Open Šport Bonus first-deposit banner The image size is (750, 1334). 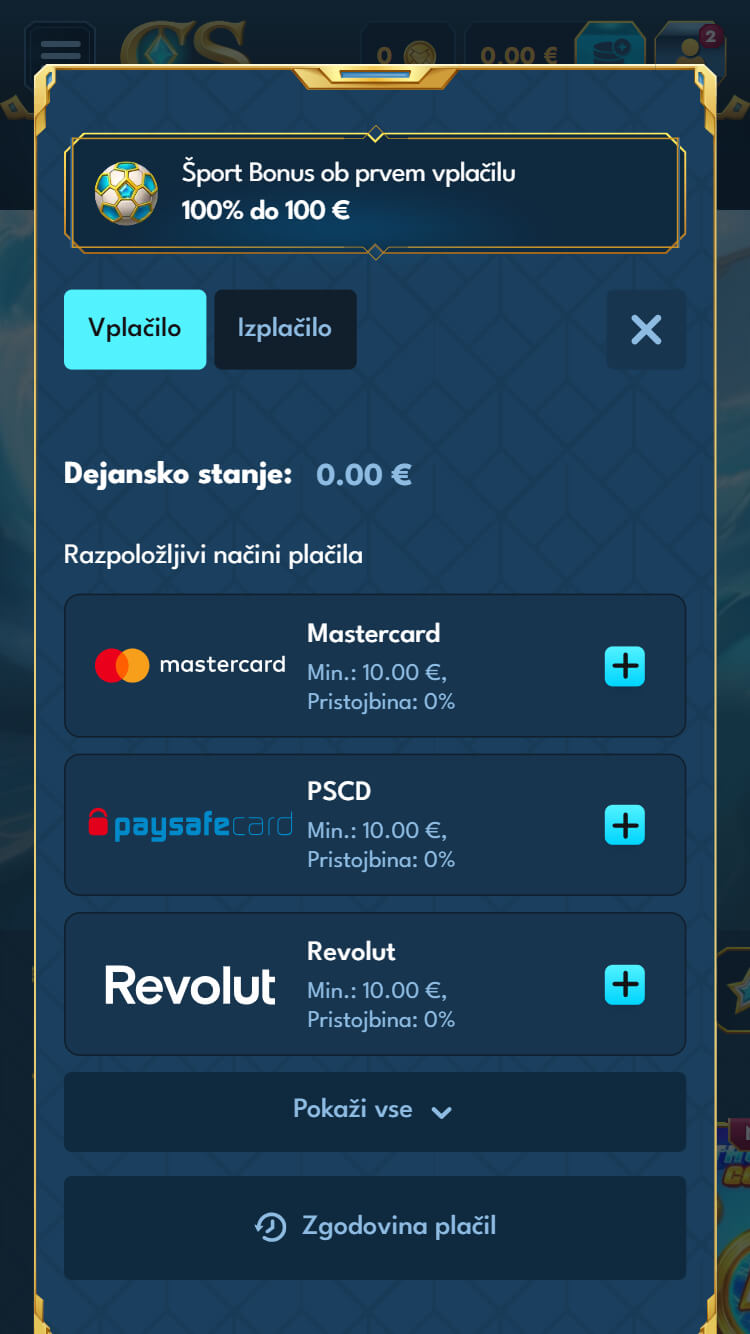coord(374,191)
